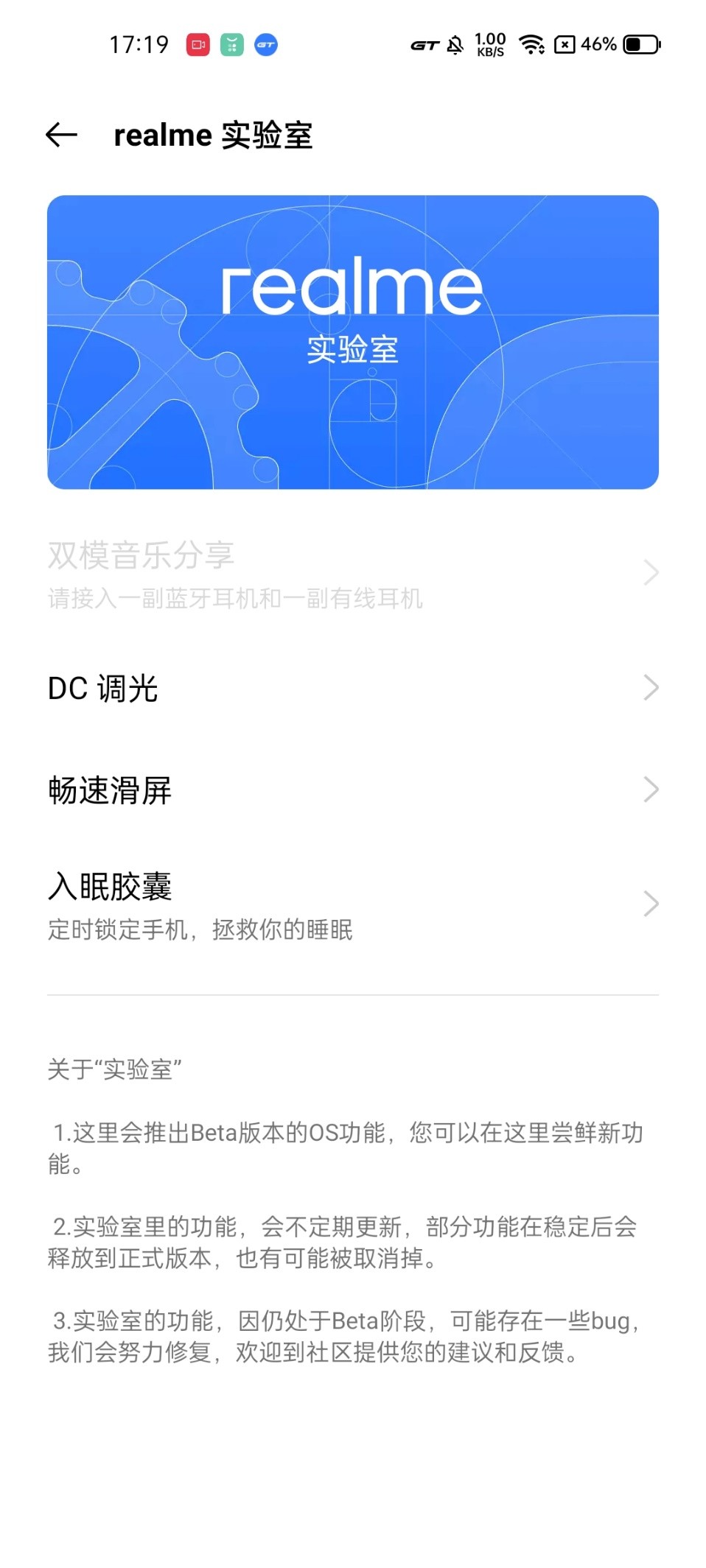Tap the back arrow to exit realme 实验室

pos(63,134)
